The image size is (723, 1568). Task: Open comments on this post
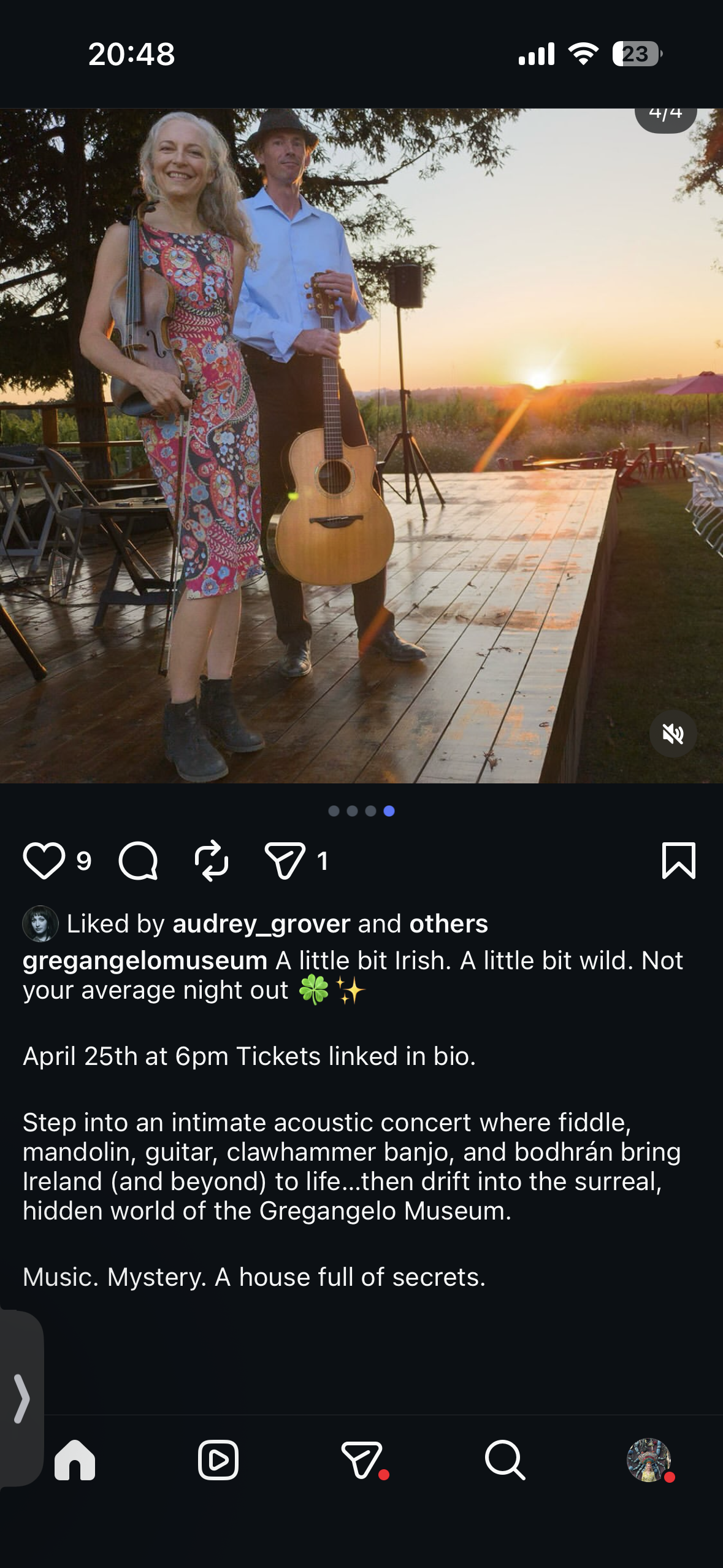pyautogui.click(x=139, y=861)
